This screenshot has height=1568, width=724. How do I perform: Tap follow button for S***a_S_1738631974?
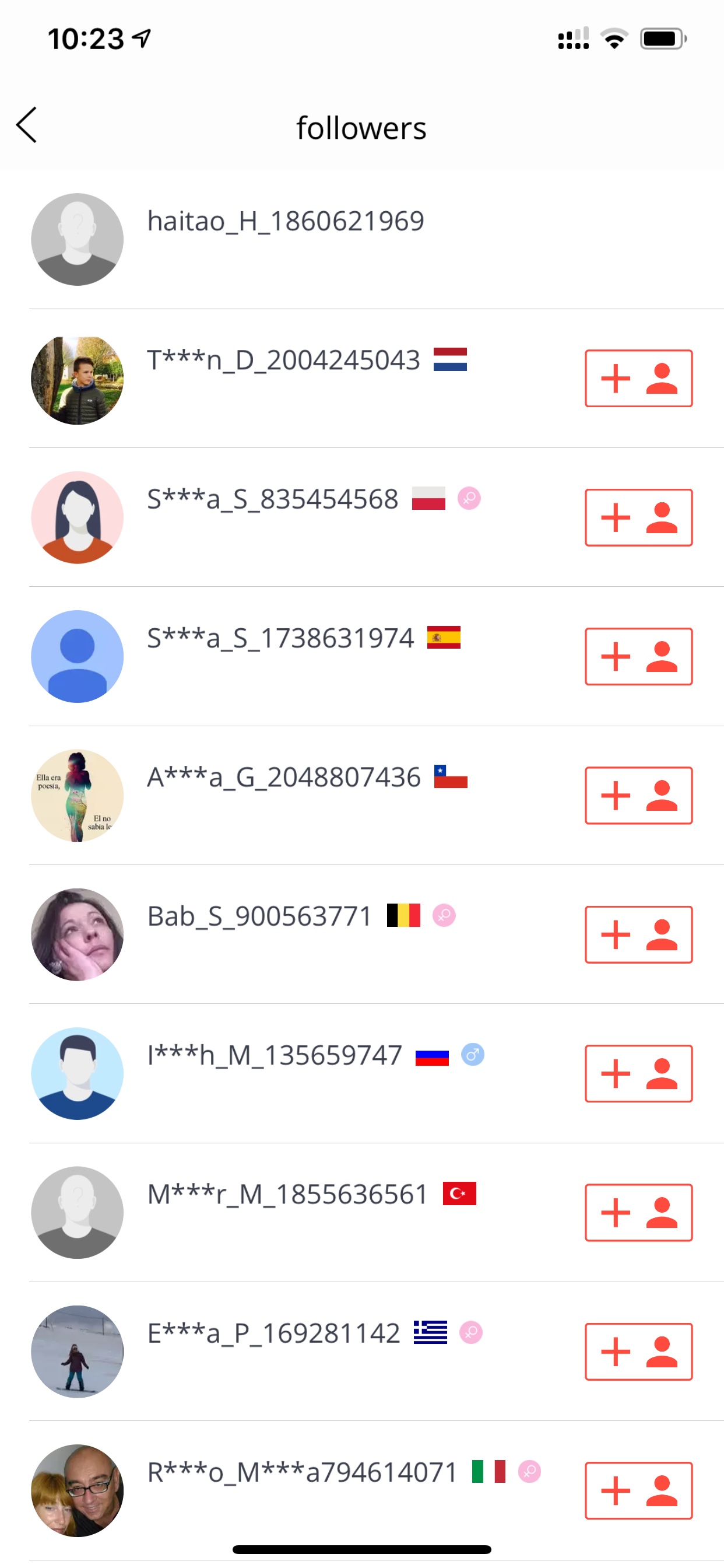pyautogui.click(x=638, y=656)
